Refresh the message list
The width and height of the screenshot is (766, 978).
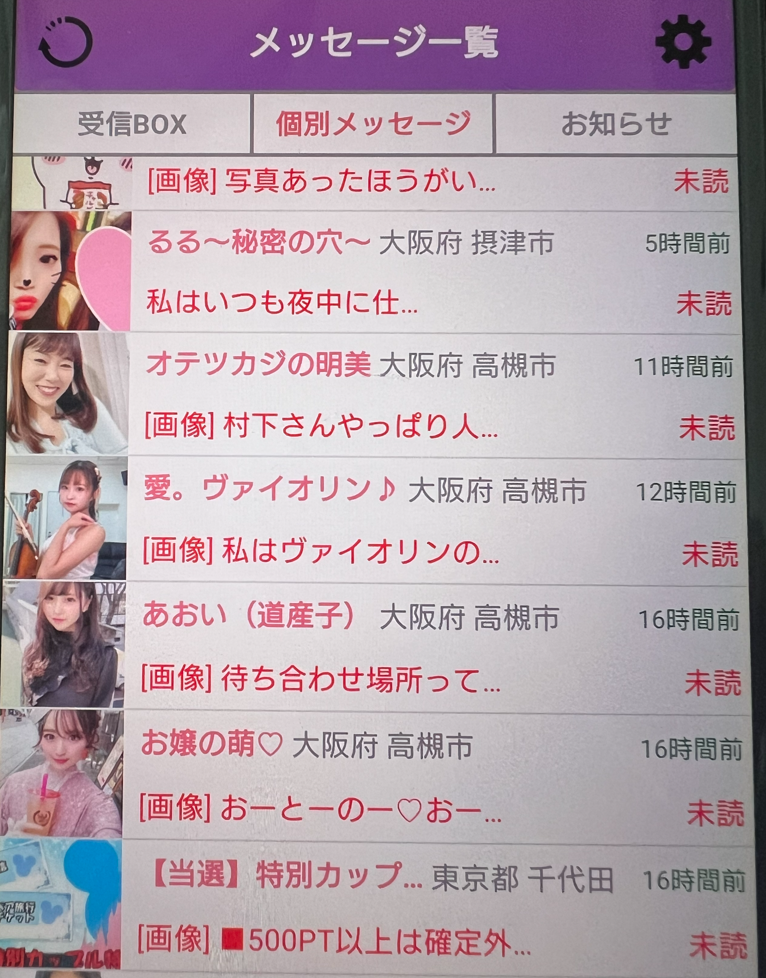(65, 43)
